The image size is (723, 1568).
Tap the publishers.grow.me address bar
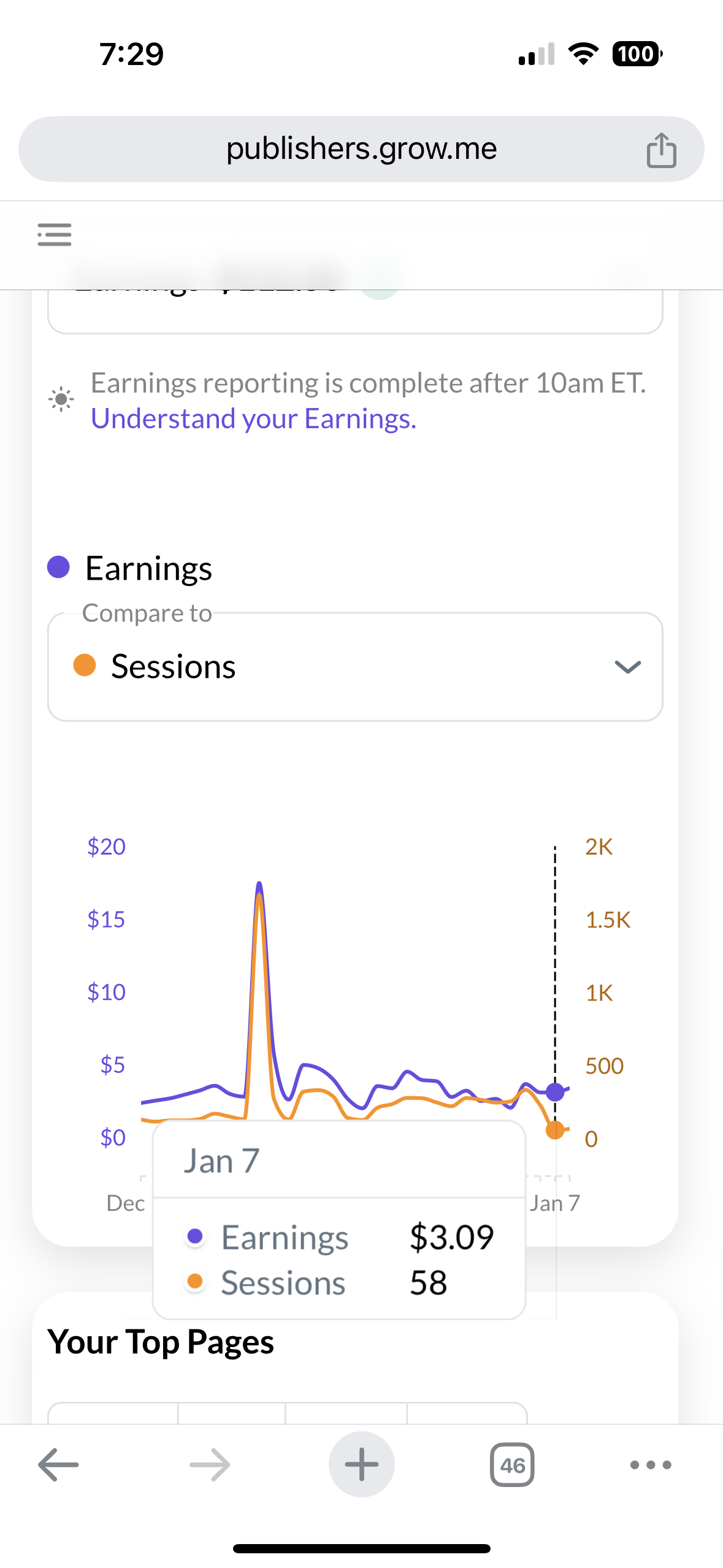361,149
